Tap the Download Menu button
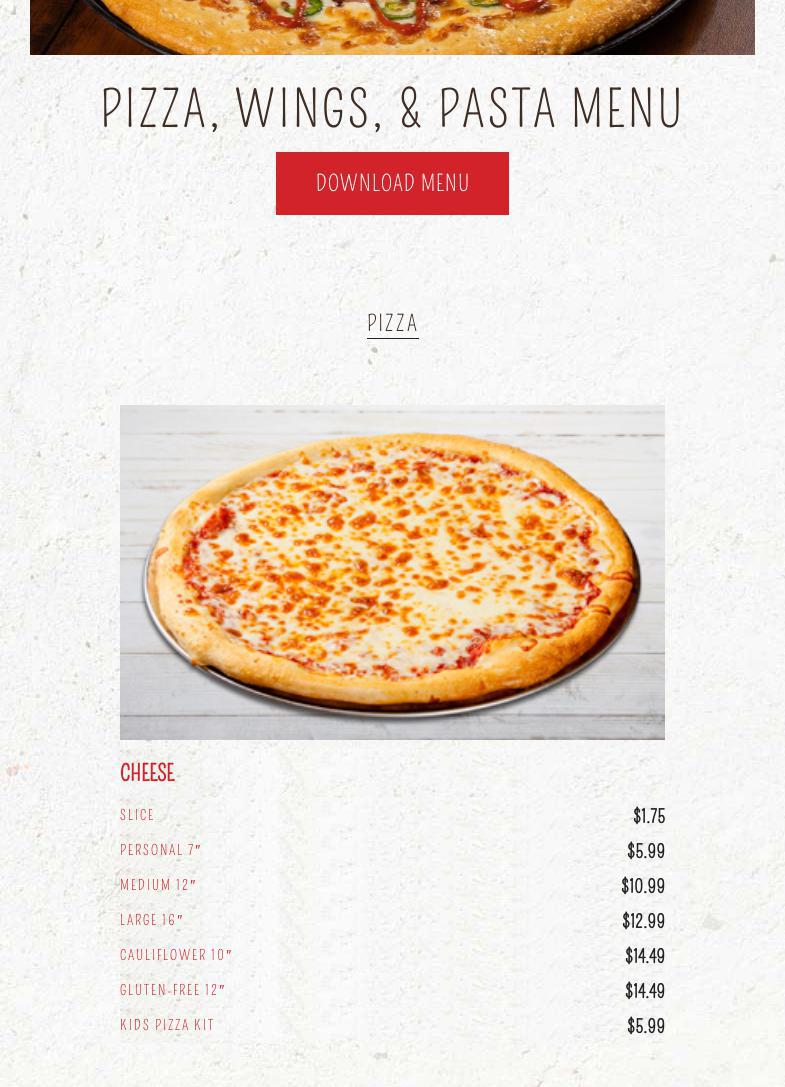This screenshot has height=1087, width=785. tap(392, 183)
